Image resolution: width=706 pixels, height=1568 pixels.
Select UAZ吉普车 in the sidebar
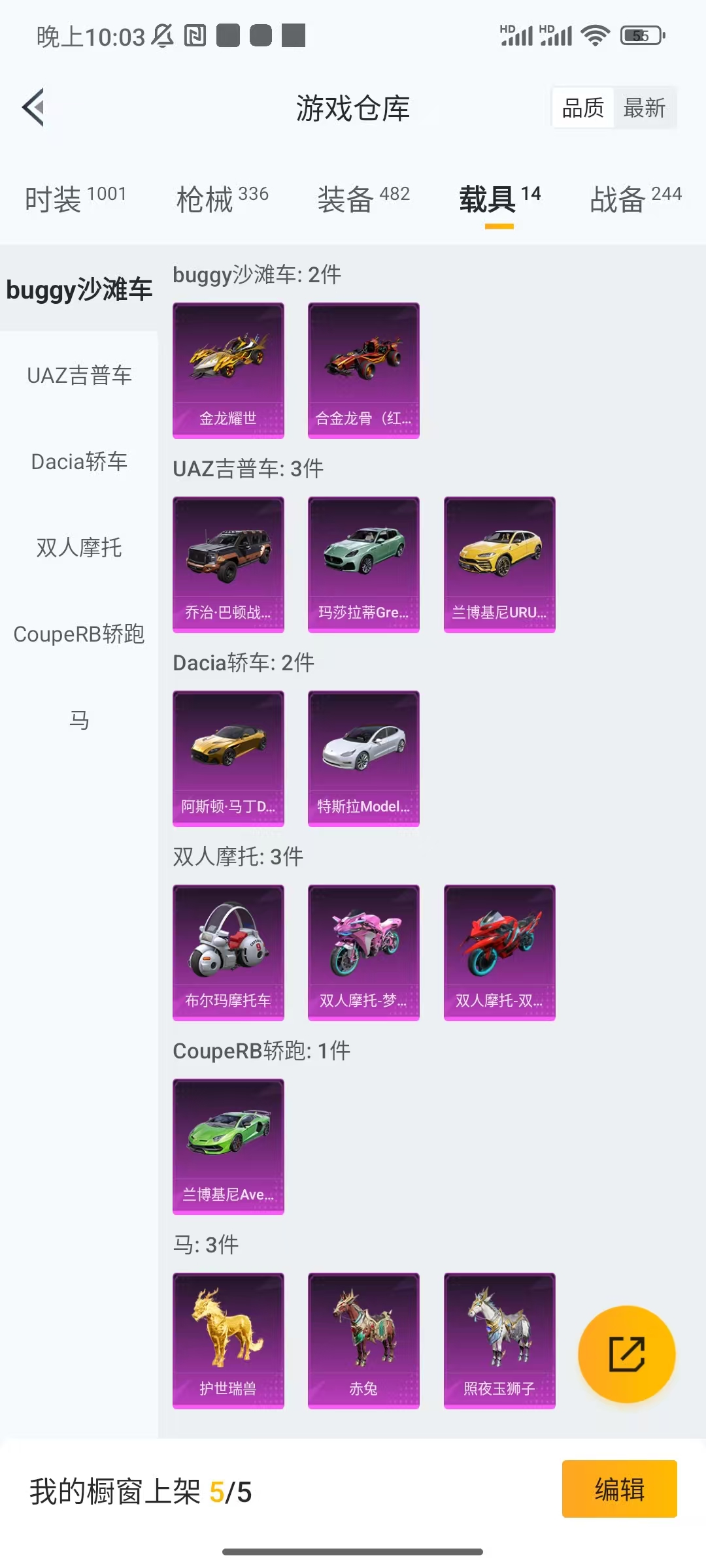pos(79,375)
